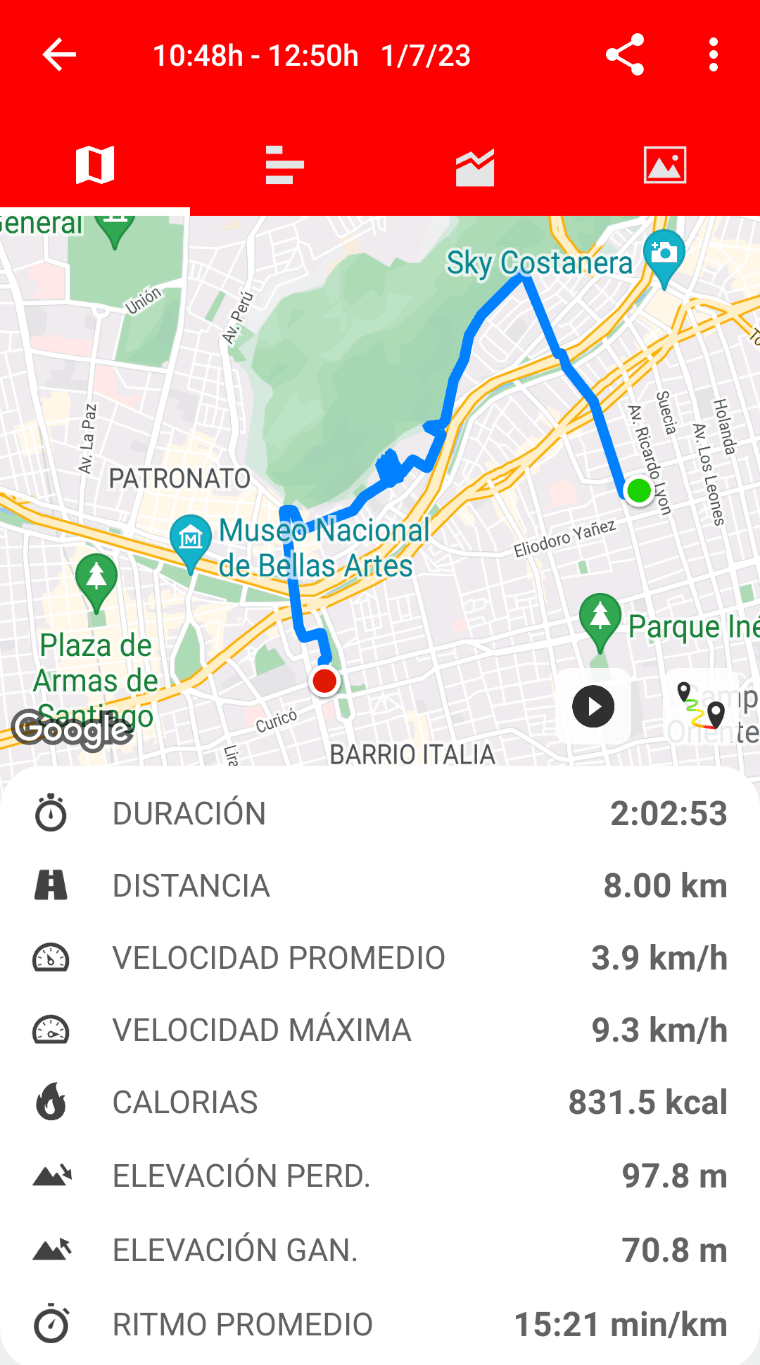Open the three-dot overflow menu
The width and height of the screenshot is (760, 1365).
pyautogui.click(x=713, y=55)
